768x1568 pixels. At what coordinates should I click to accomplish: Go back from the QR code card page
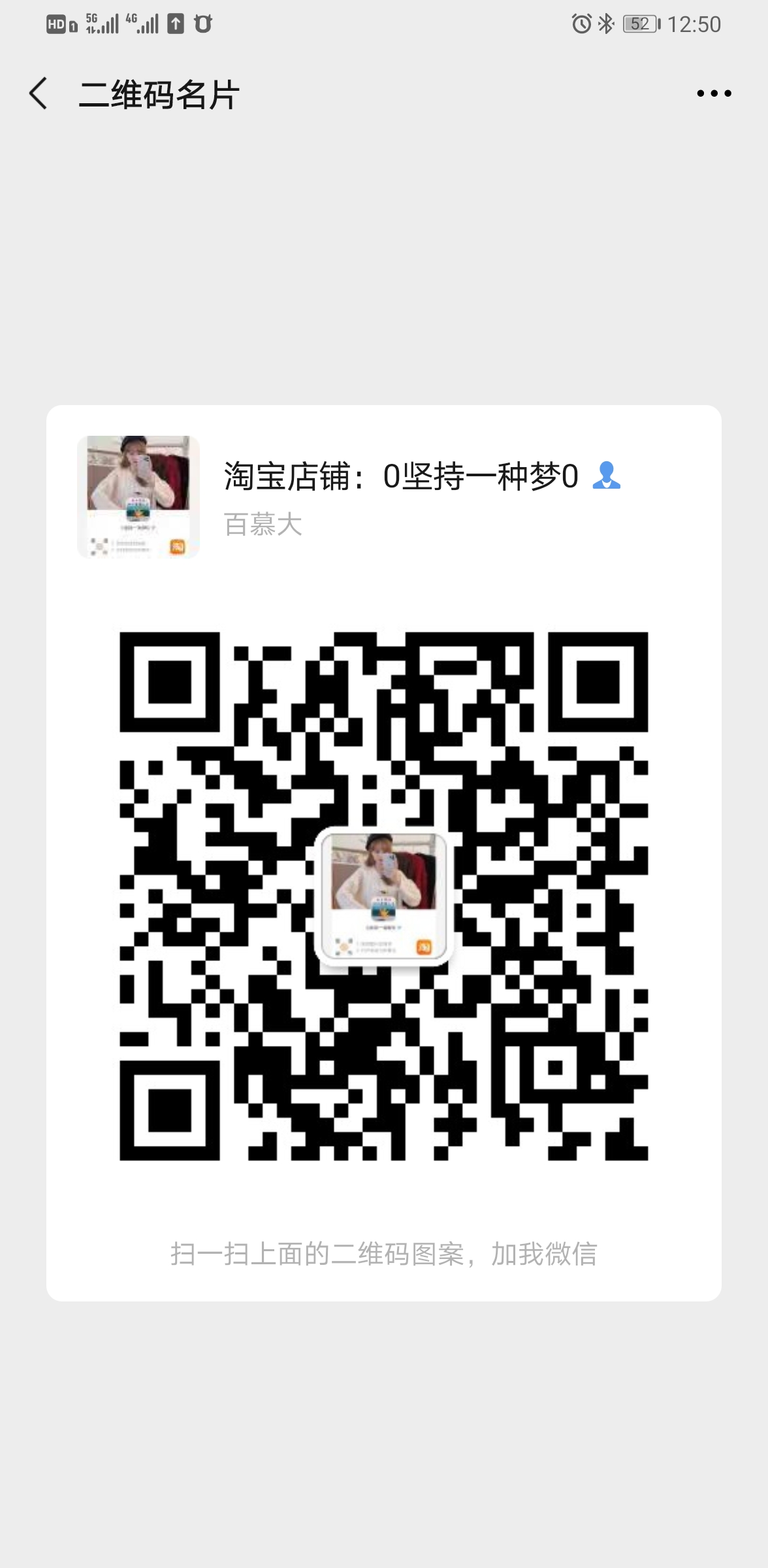(x=39, y=93)
